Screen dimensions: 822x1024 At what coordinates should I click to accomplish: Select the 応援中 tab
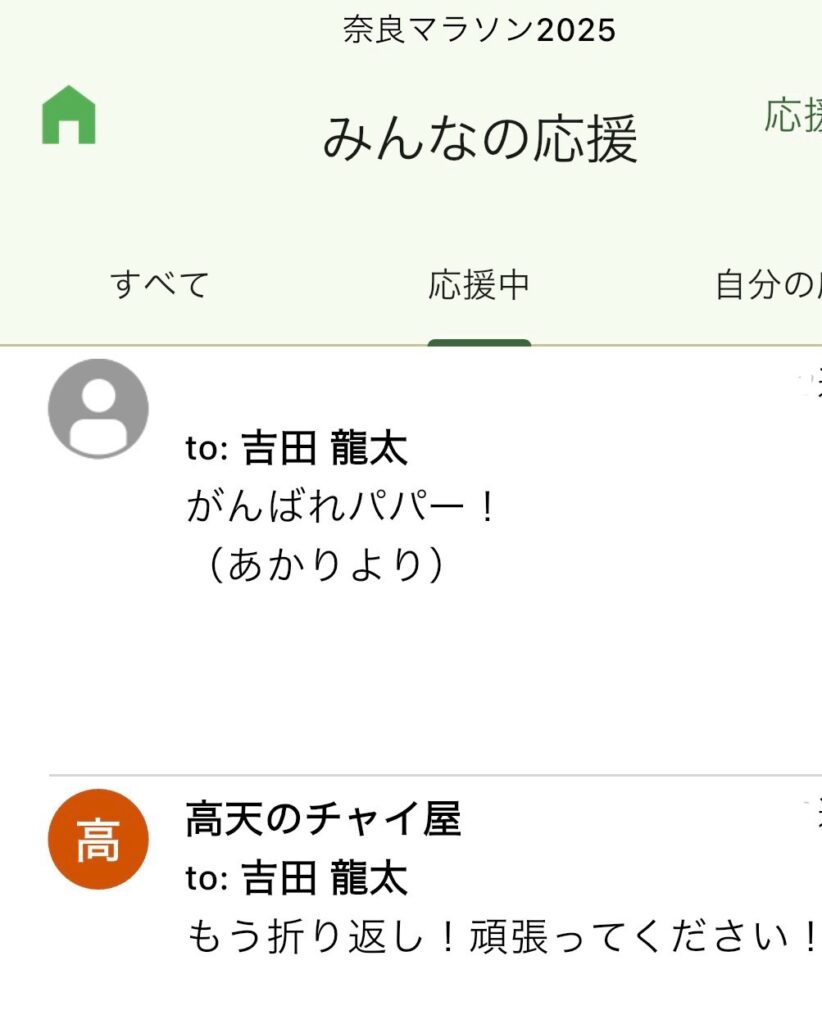[479, 285]
